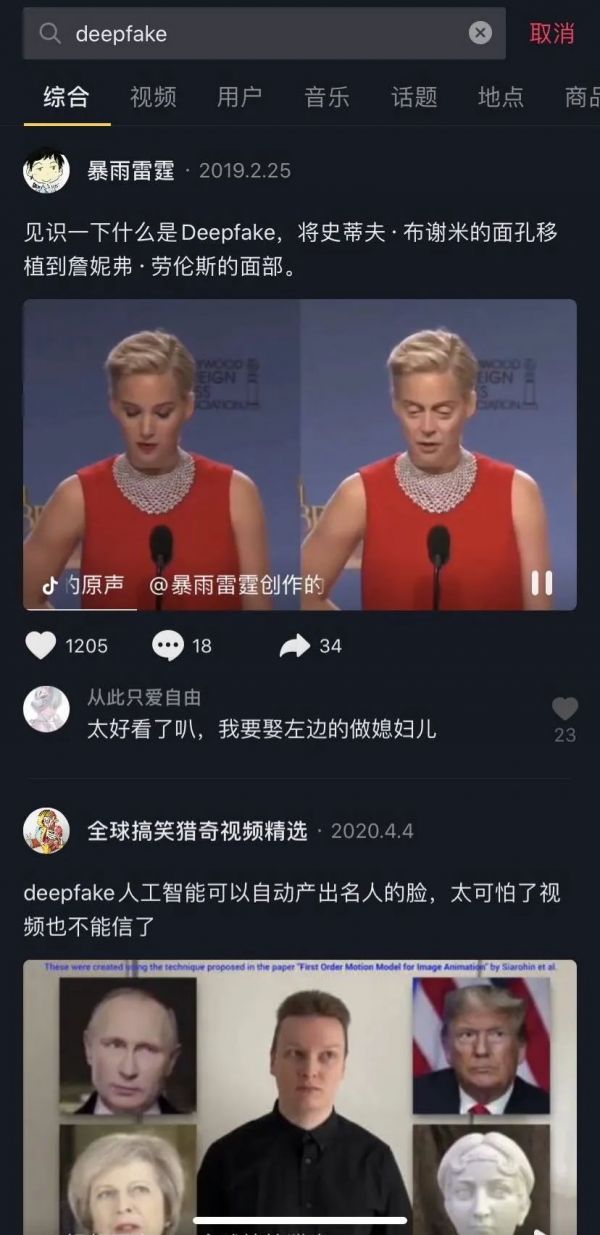Like the comment by 从此只爱自由
The height and width of the screenshot is (1235, 600).
565,710
